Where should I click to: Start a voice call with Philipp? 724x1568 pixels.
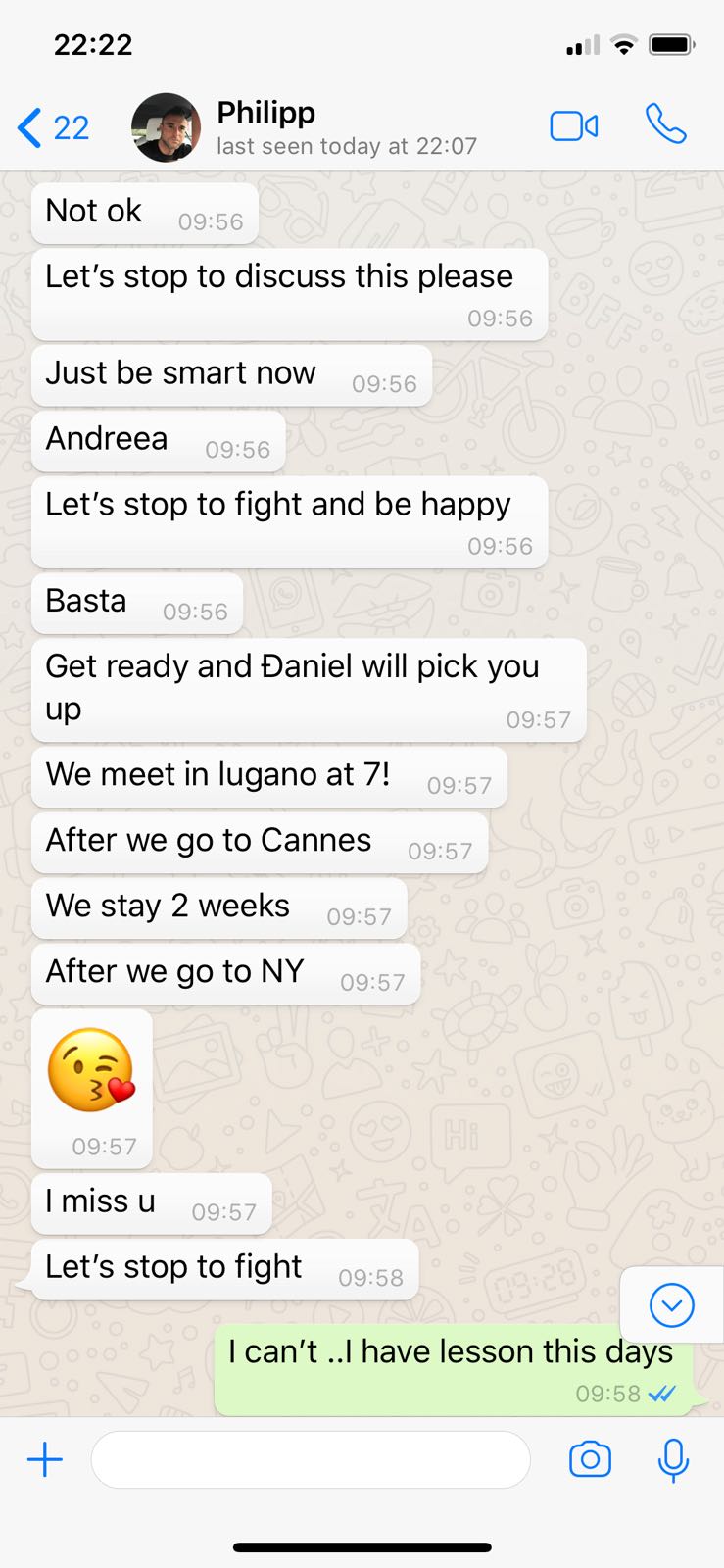tap(666, 125)
